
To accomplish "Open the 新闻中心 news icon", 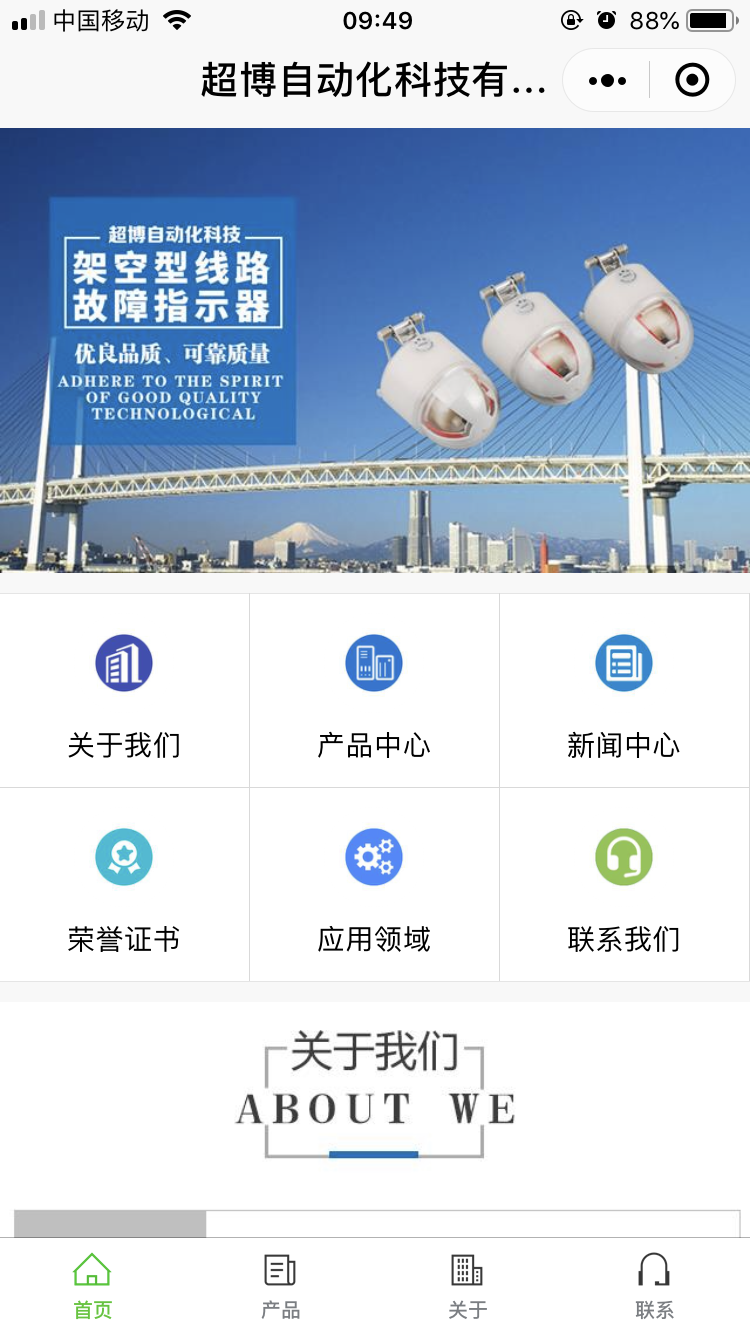I will click(x=623, y=662).
